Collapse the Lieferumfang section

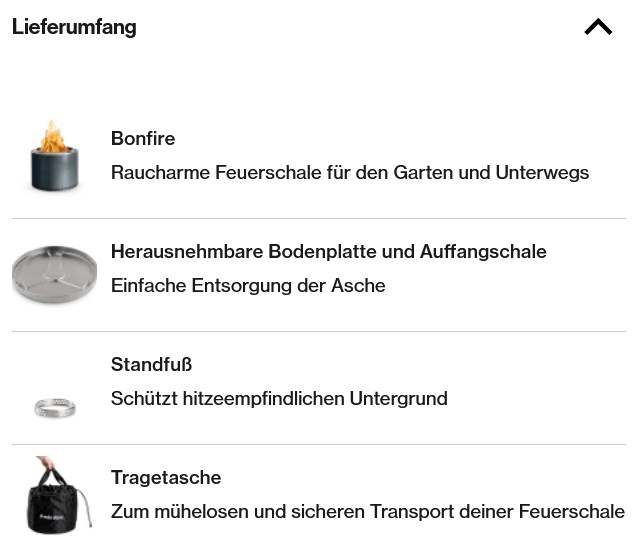[x=598, y=27]
